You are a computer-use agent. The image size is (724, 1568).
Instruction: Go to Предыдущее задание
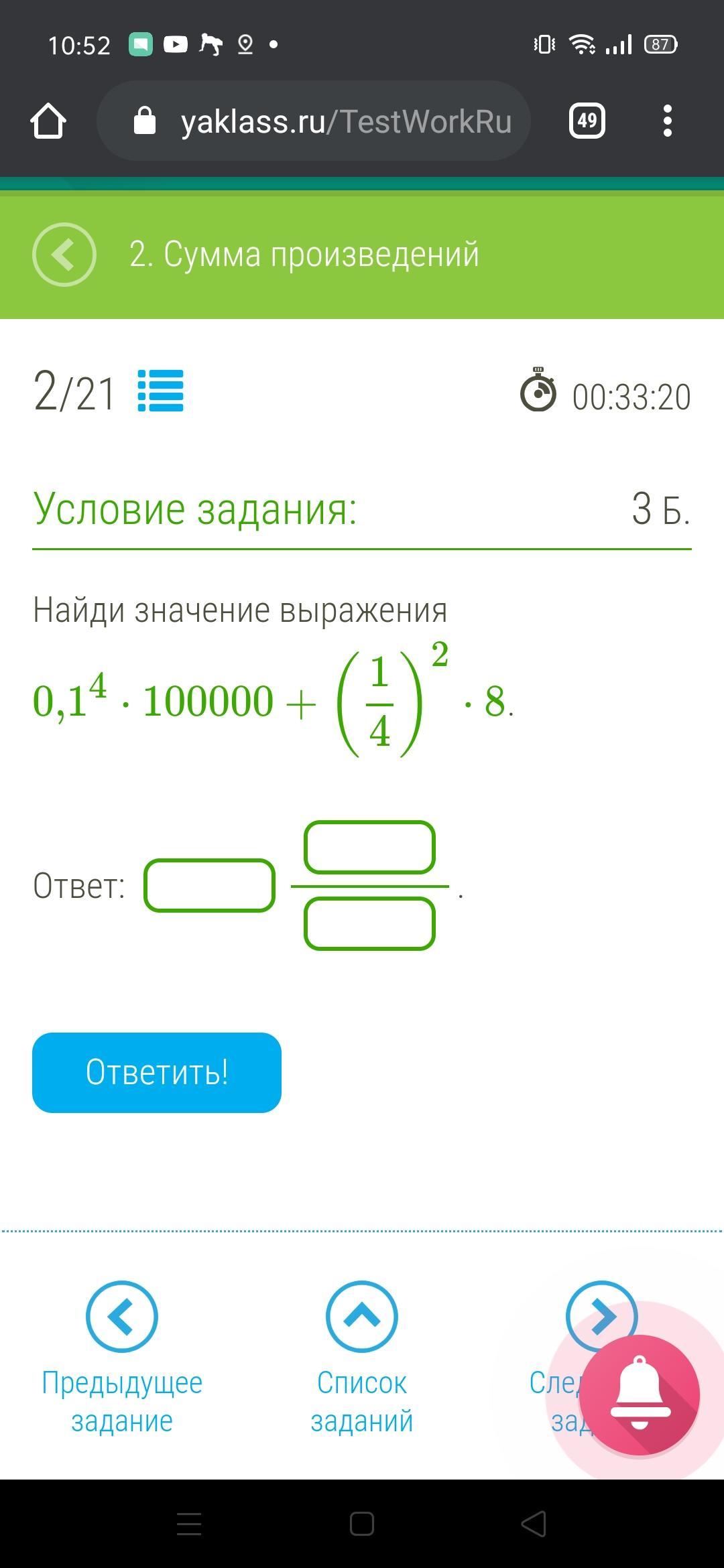tap(122, 1356)
